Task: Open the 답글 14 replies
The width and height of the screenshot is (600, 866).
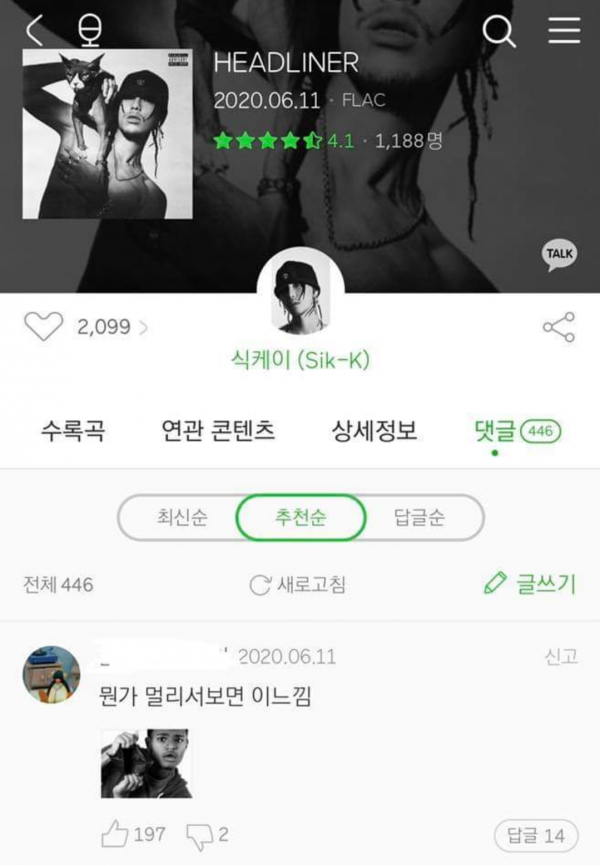Action: (536, 834)
